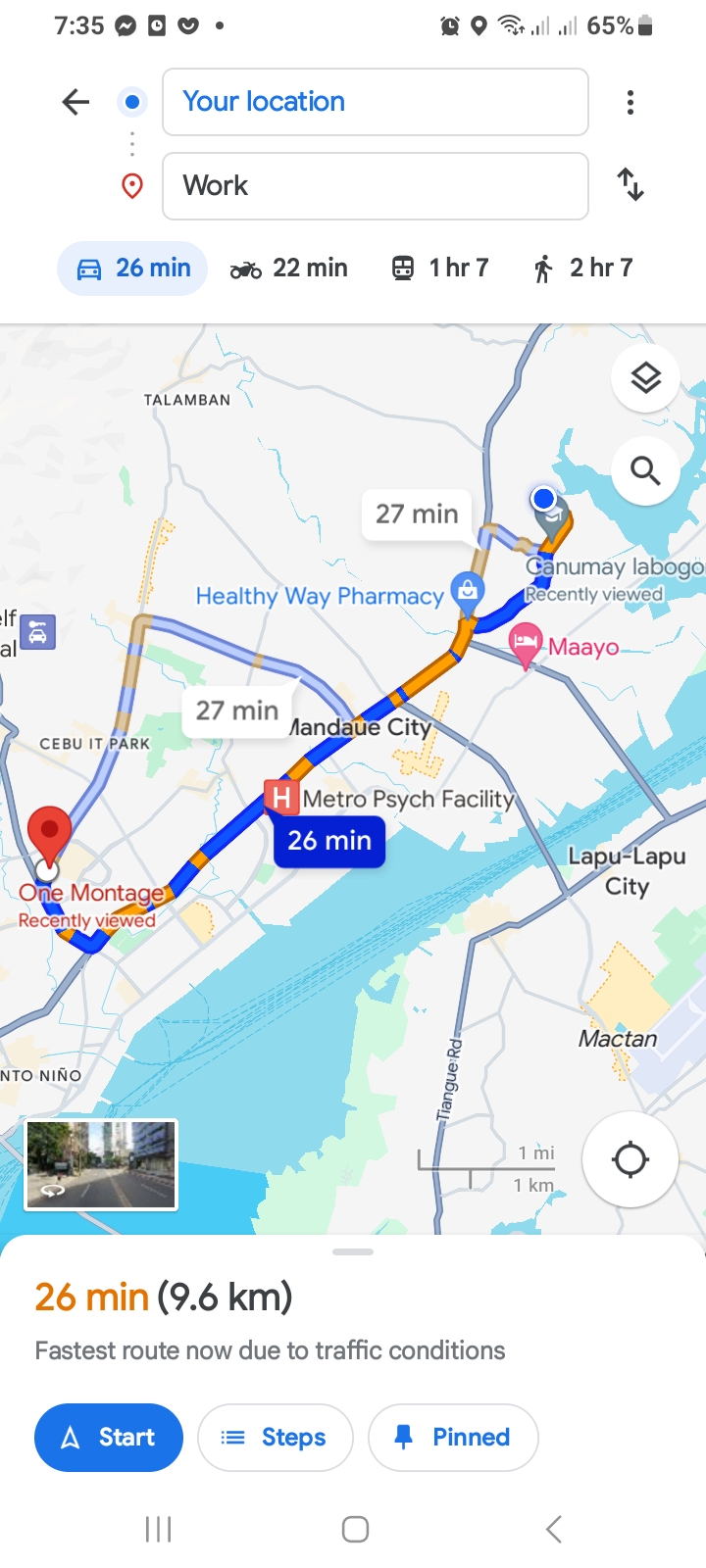Edit the Your location starting point
The height and width of the screenshot is (1568, 706).
click(375, 102)
